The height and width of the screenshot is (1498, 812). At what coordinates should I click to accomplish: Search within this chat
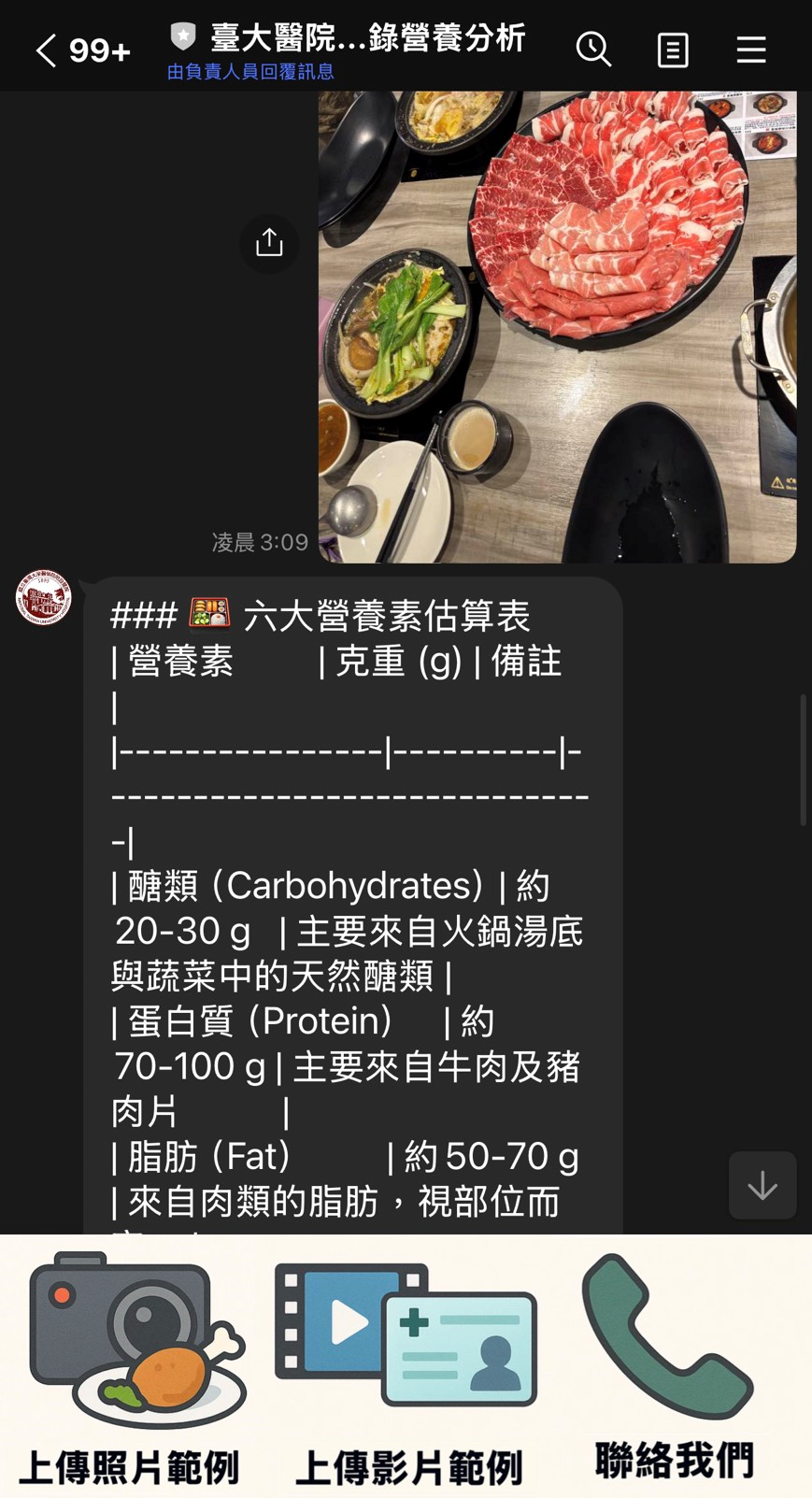pos(593,50)
